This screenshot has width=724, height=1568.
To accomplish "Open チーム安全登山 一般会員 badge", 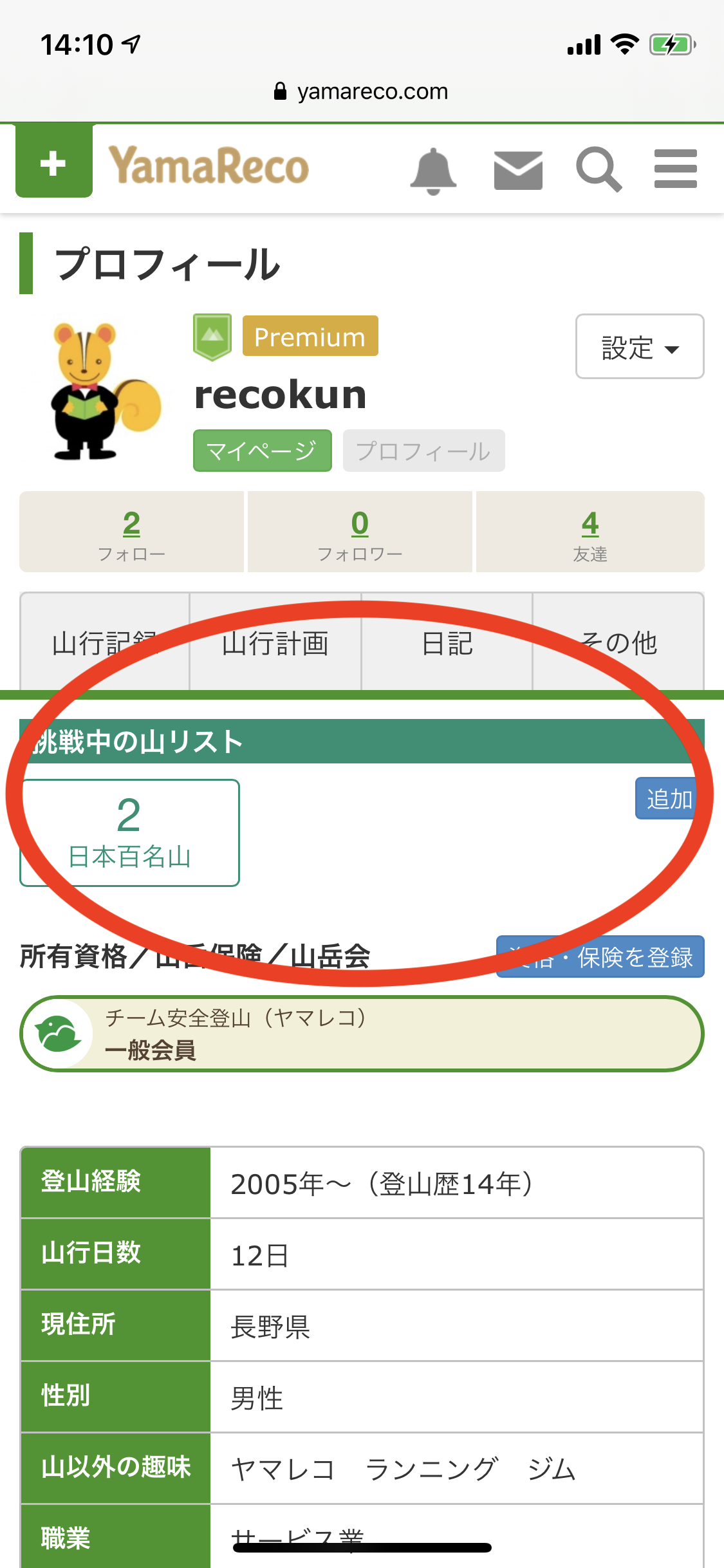I will pyautogui.click(x=362, y=1034).
